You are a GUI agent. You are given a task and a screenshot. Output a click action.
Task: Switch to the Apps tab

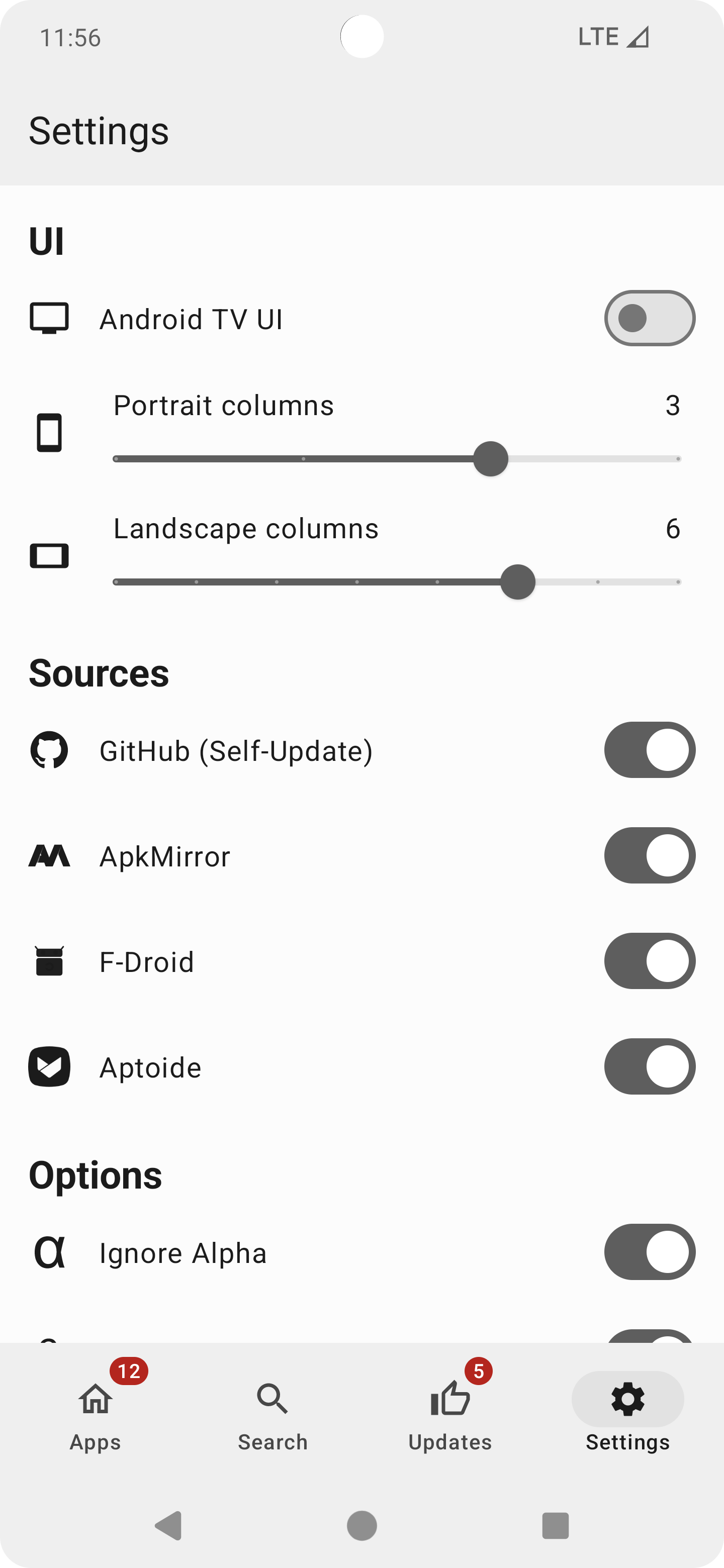pyautogui.click(x=96, y=1412)
